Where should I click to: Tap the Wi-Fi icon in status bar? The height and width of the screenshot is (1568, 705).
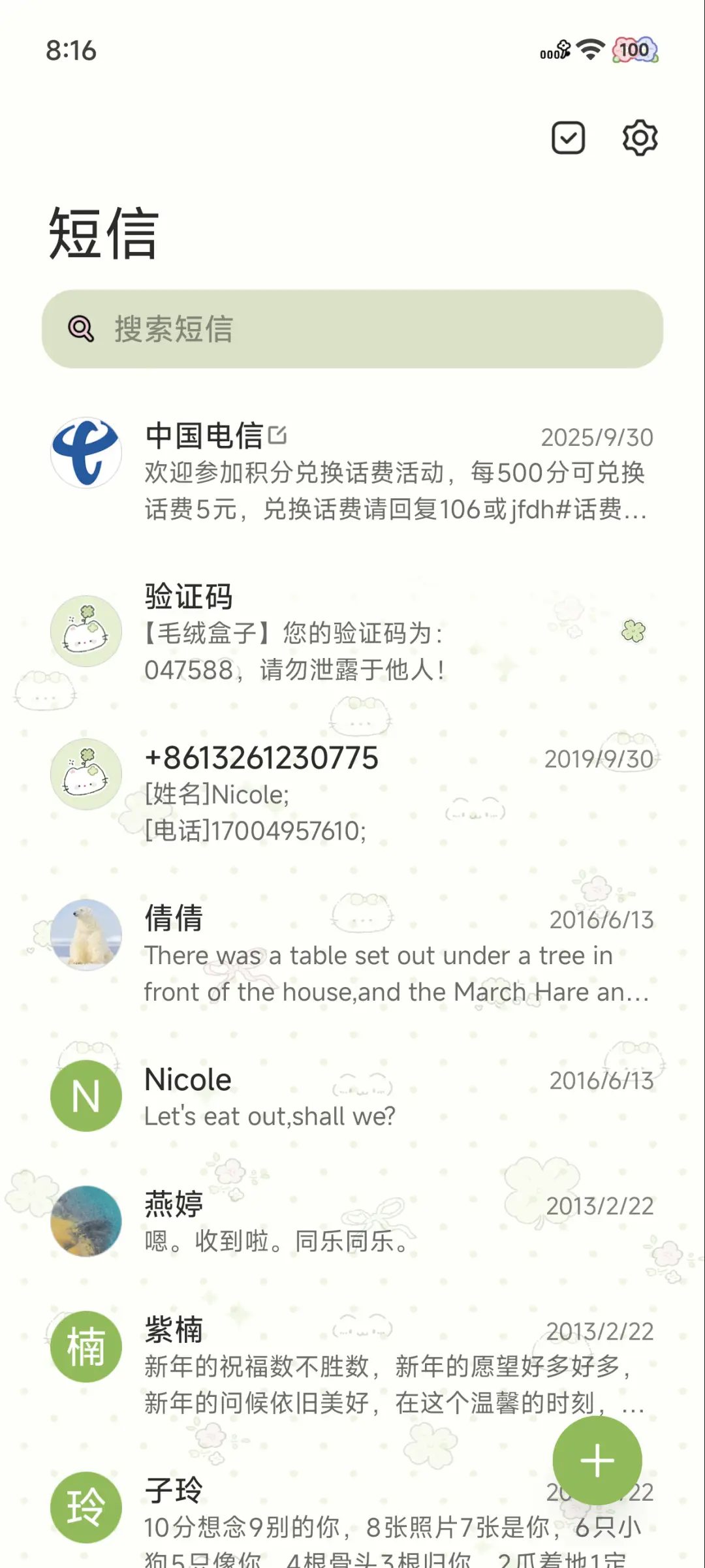pyautogui.click(x=589, y=50)
